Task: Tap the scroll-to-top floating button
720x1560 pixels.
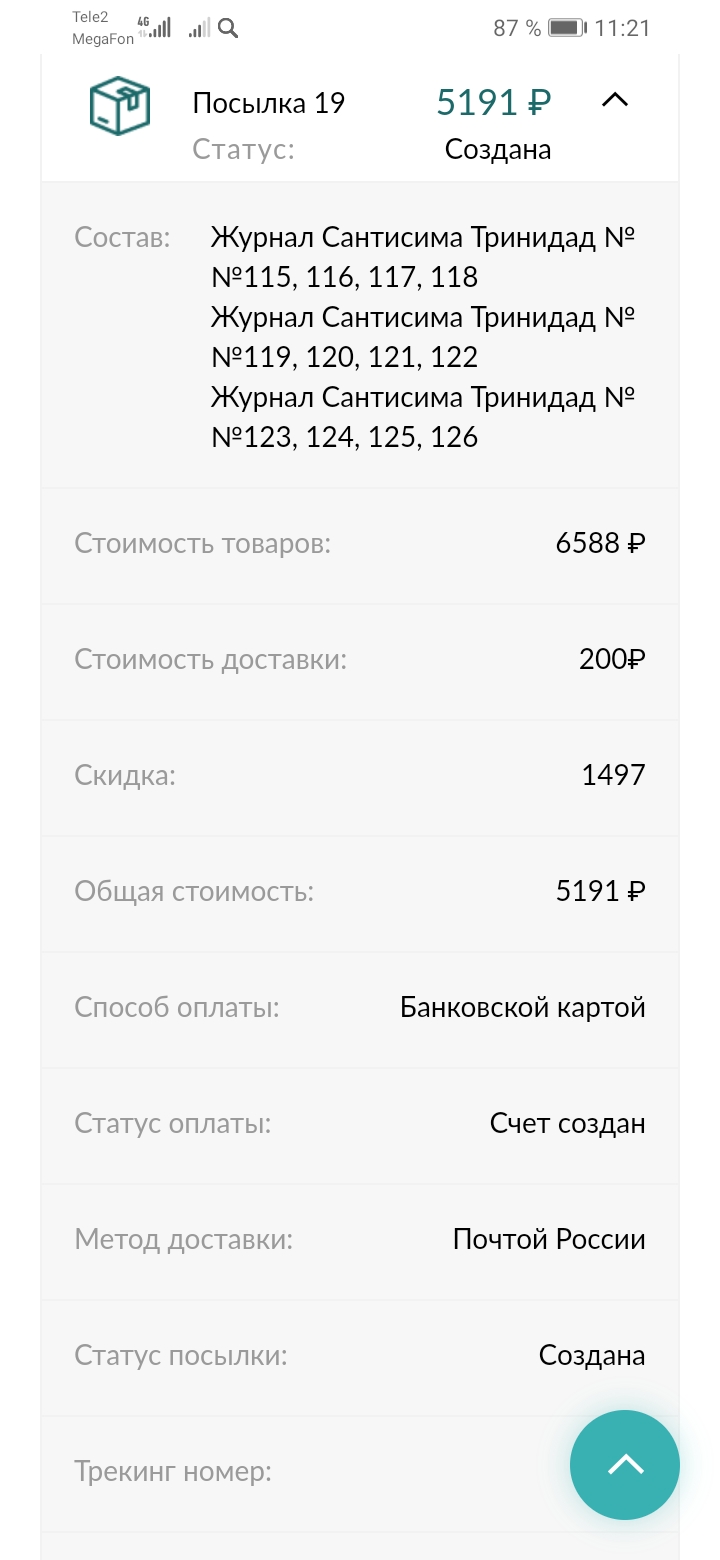Action: [624, 1465]
